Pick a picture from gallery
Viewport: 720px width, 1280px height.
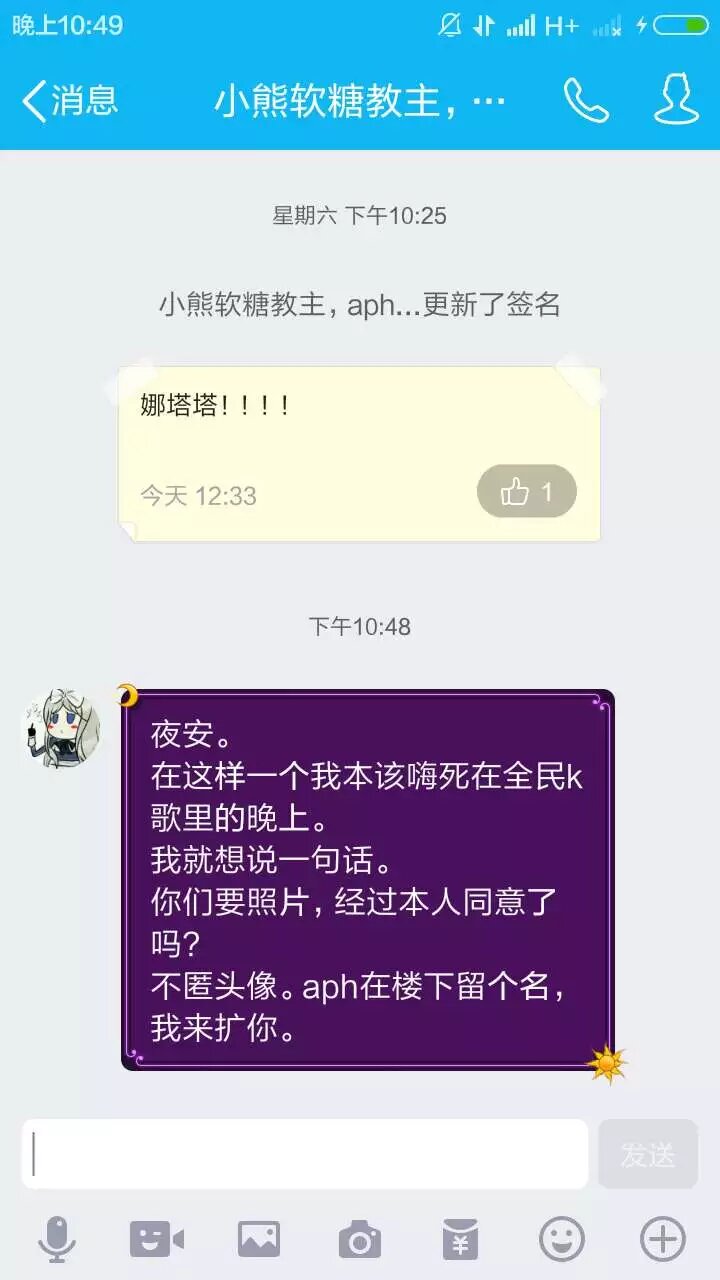pos(259,1240)
